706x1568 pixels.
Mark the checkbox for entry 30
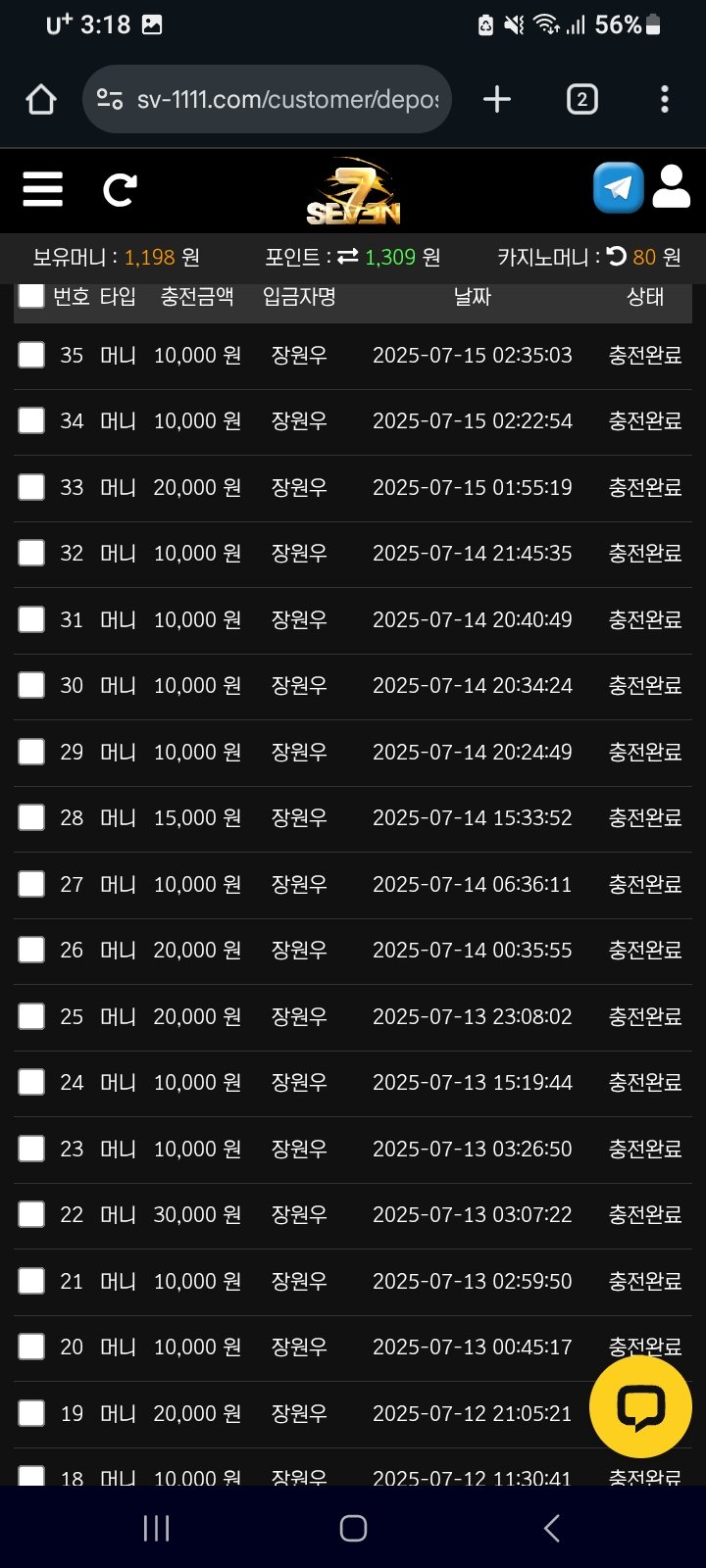(31, 685)
